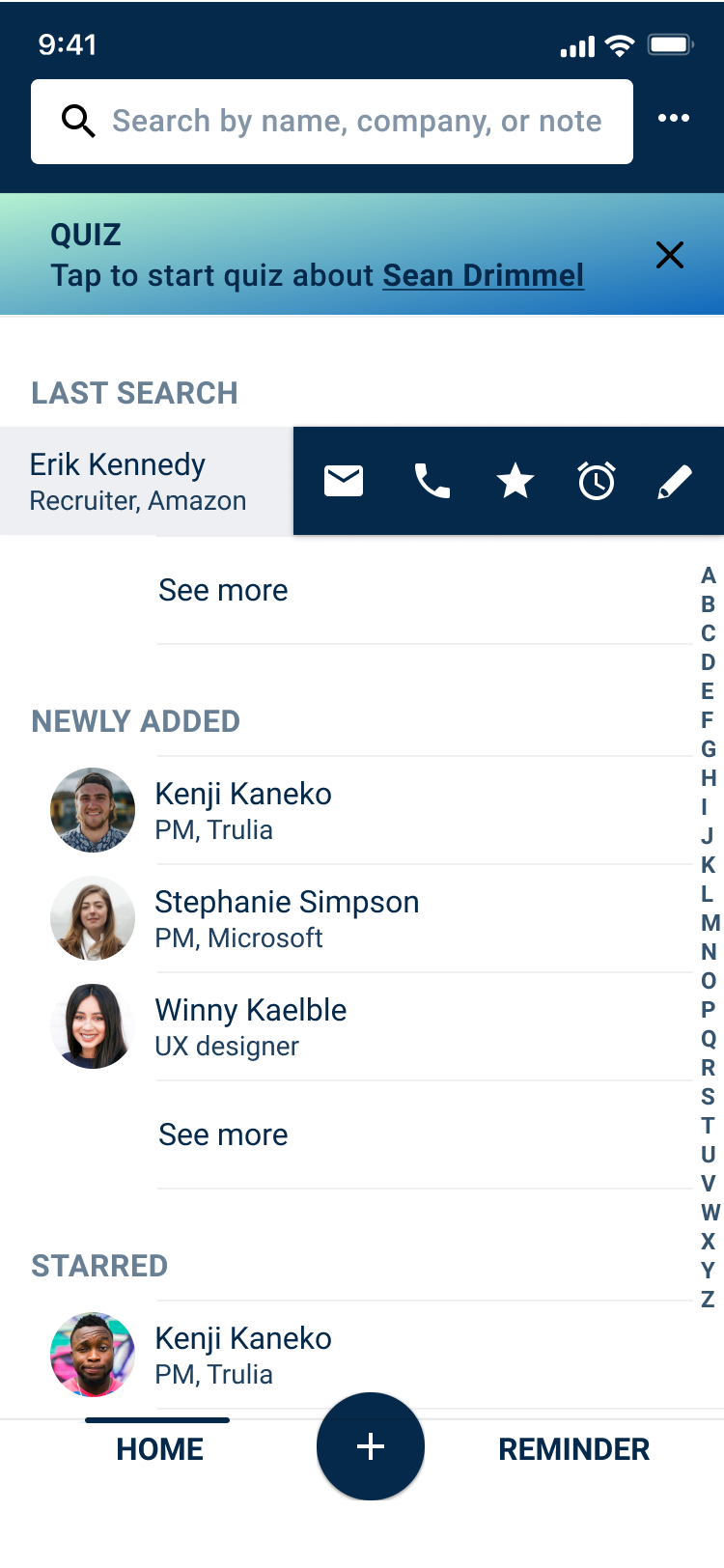724x1568 pixels.
Task: Jump to letter M in index
Action: (710, 923)
